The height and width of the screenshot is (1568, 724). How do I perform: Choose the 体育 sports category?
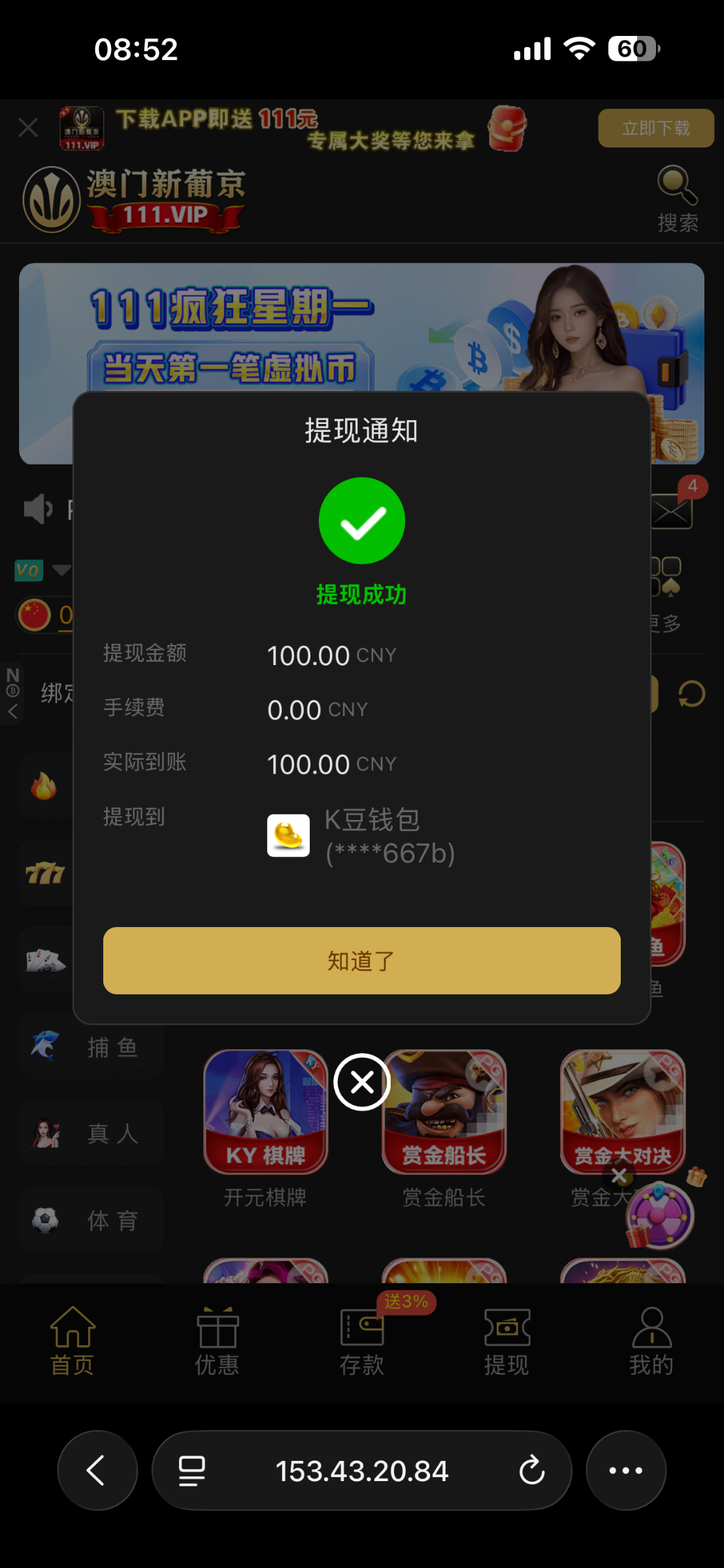tap(91, 1220)
